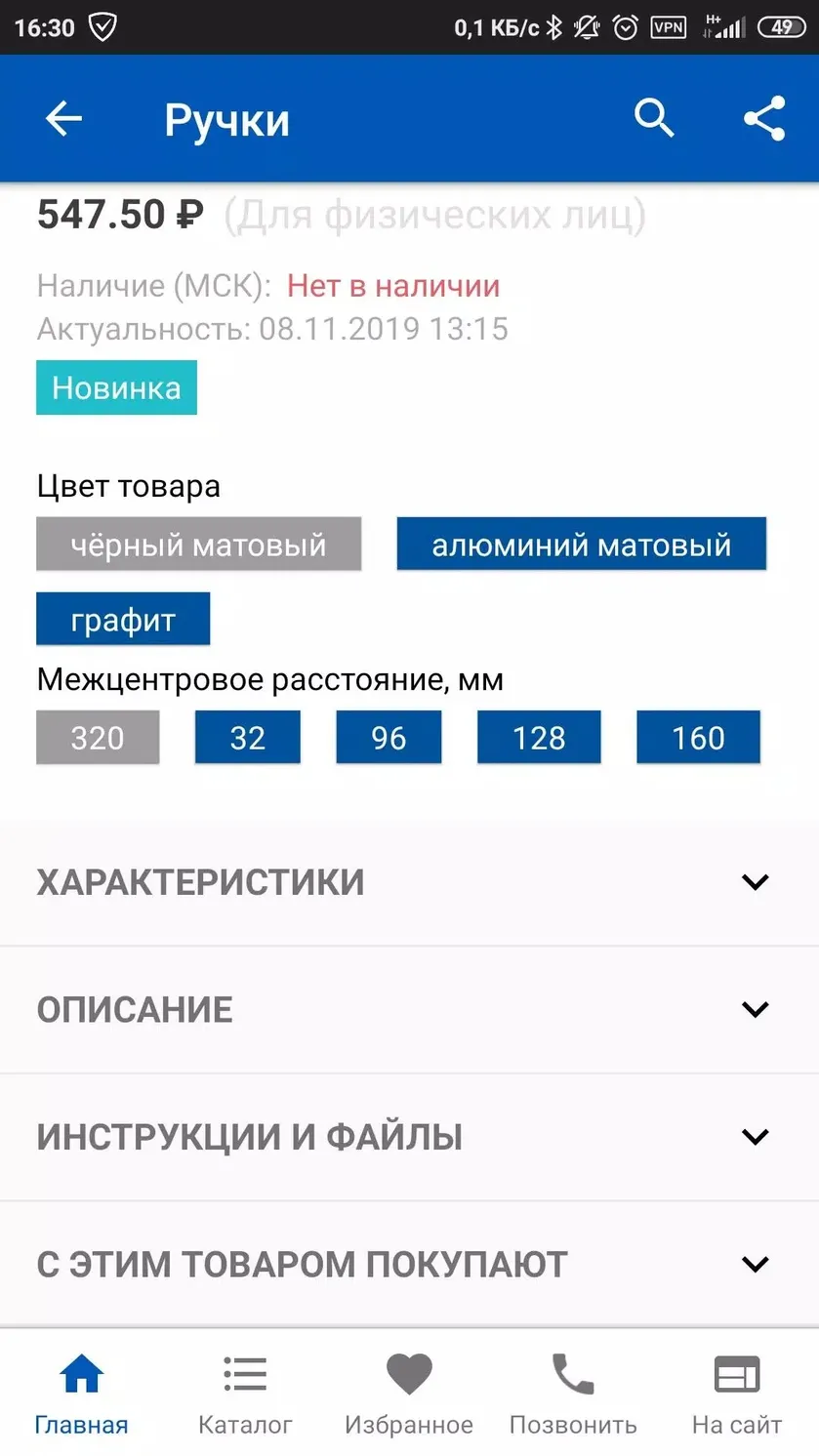Open the Каталог tab
Viewport: 819px width, 1456px height.
click(245, 1394)
